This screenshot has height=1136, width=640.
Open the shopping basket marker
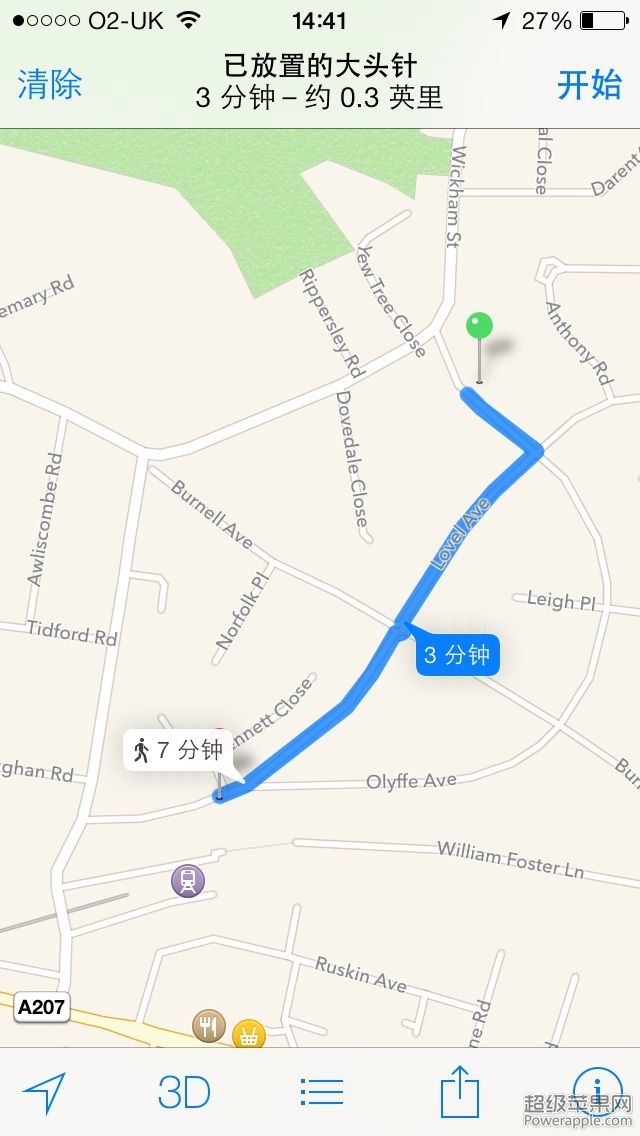249,1035
